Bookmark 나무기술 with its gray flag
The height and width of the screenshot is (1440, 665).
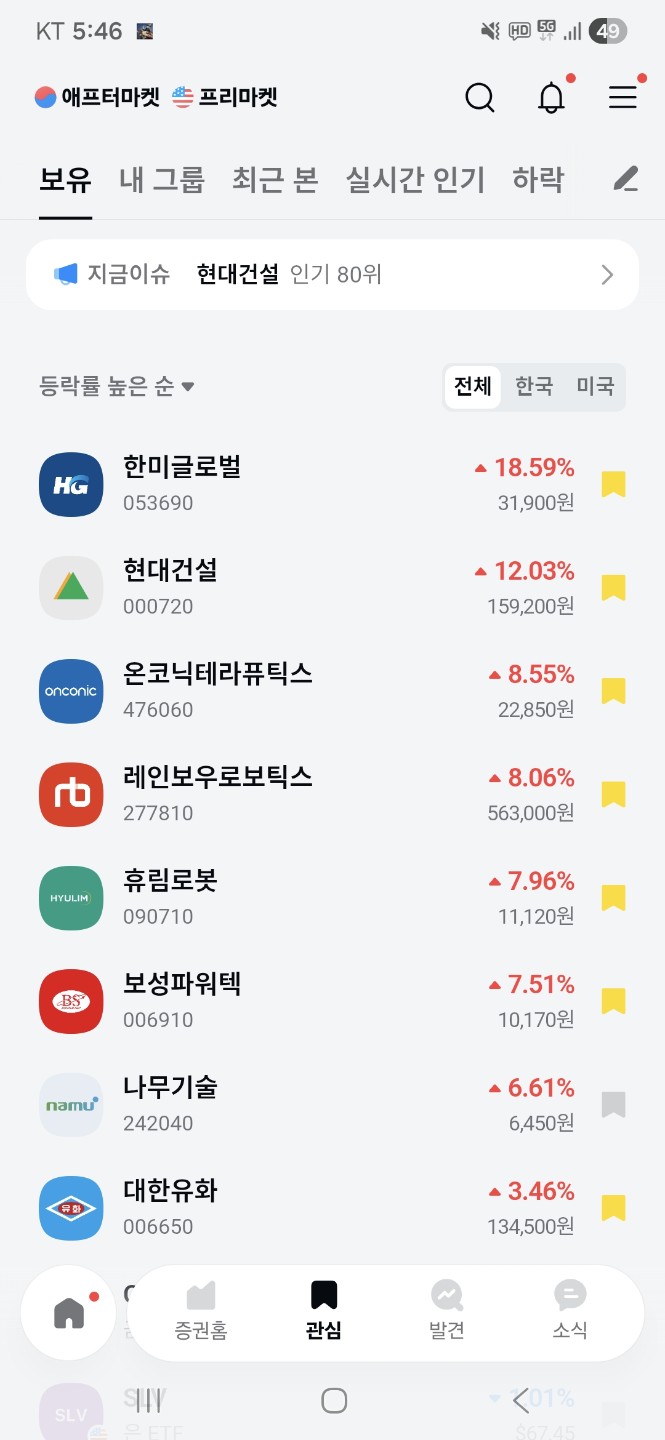pos(613,1105)
